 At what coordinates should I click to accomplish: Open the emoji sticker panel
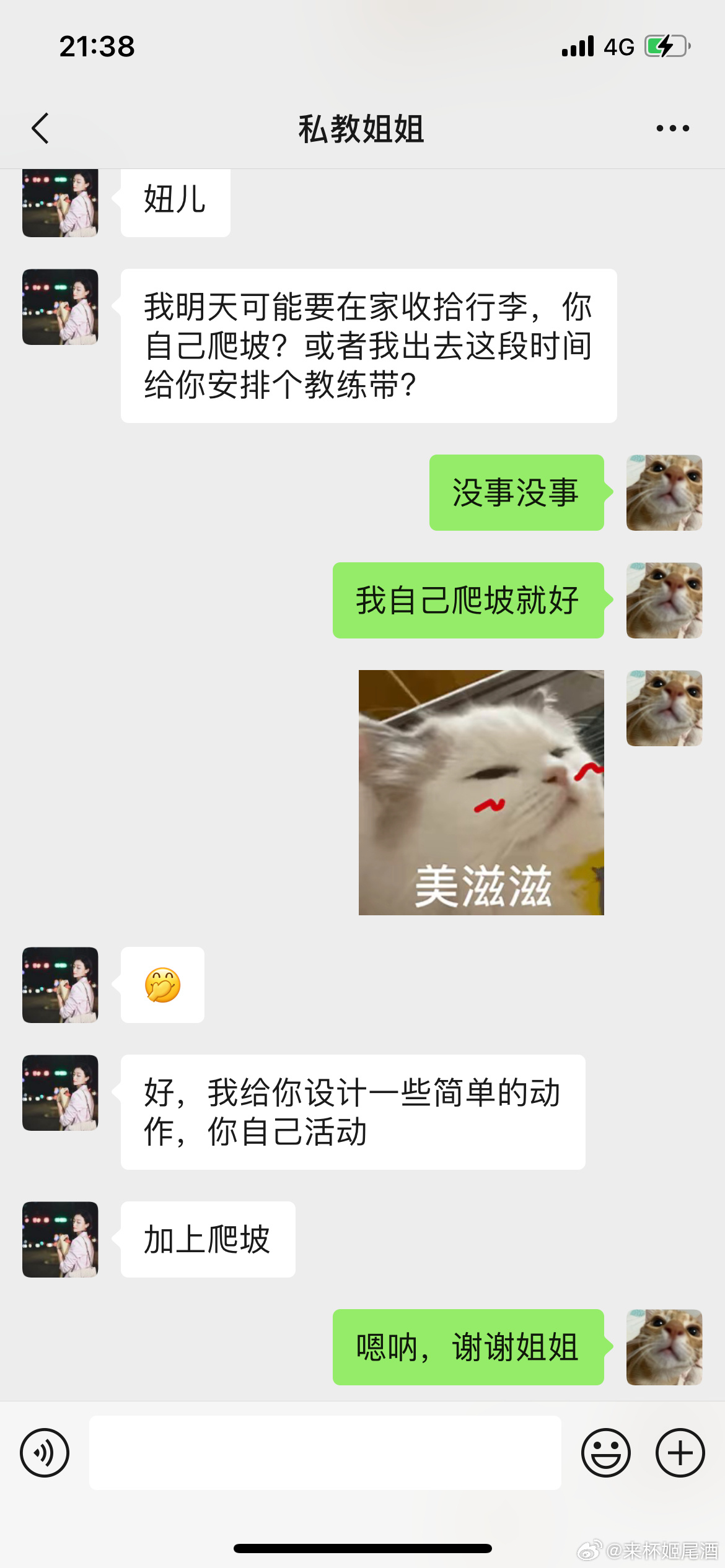(x=605, y=1452)
